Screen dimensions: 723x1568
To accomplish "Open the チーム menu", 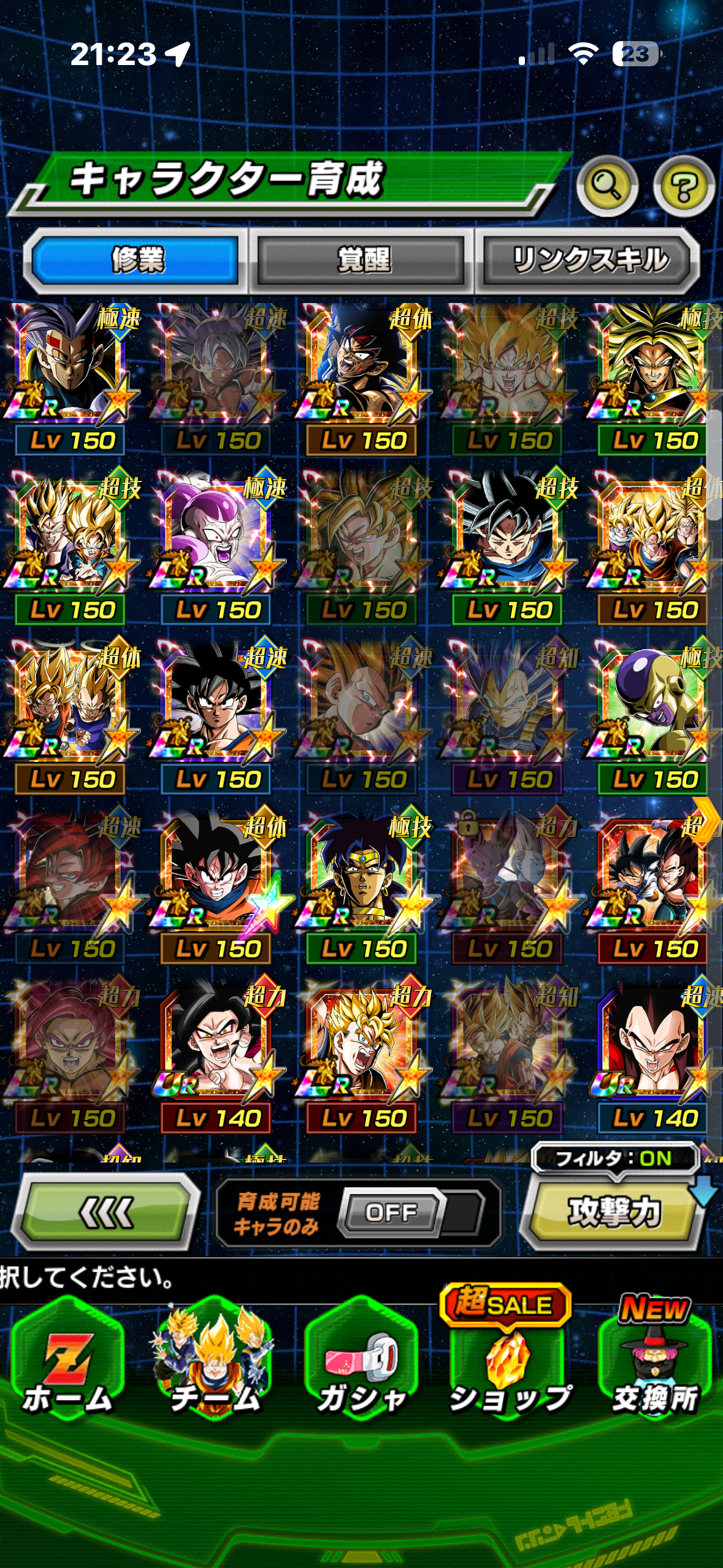I will pyautogui.click(x=215, y=1363).
